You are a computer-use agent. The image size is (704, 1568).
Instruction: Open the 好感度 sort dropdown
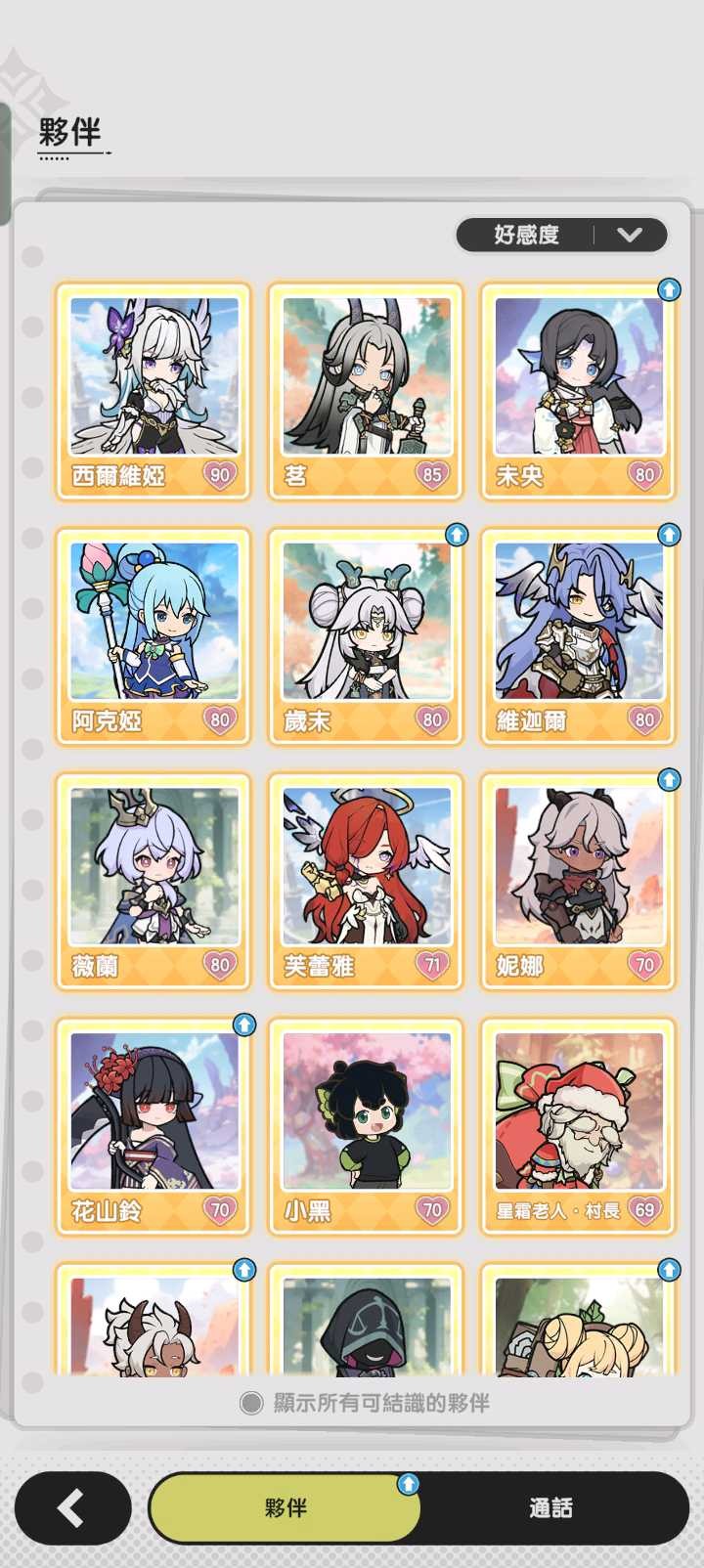(561, 235)
